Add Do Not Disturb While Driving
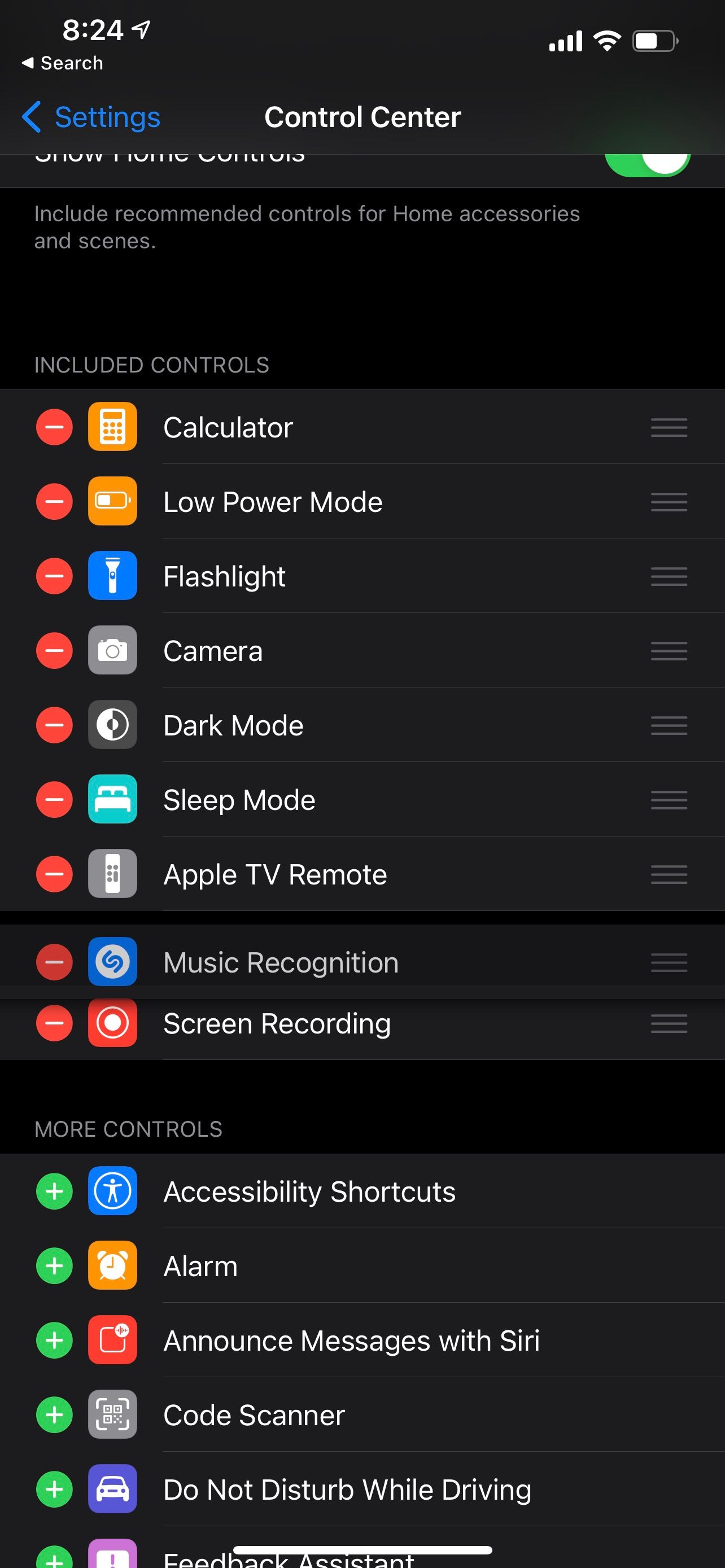The width and height of the screenshot is (725, 1568). pos(54,1490)
